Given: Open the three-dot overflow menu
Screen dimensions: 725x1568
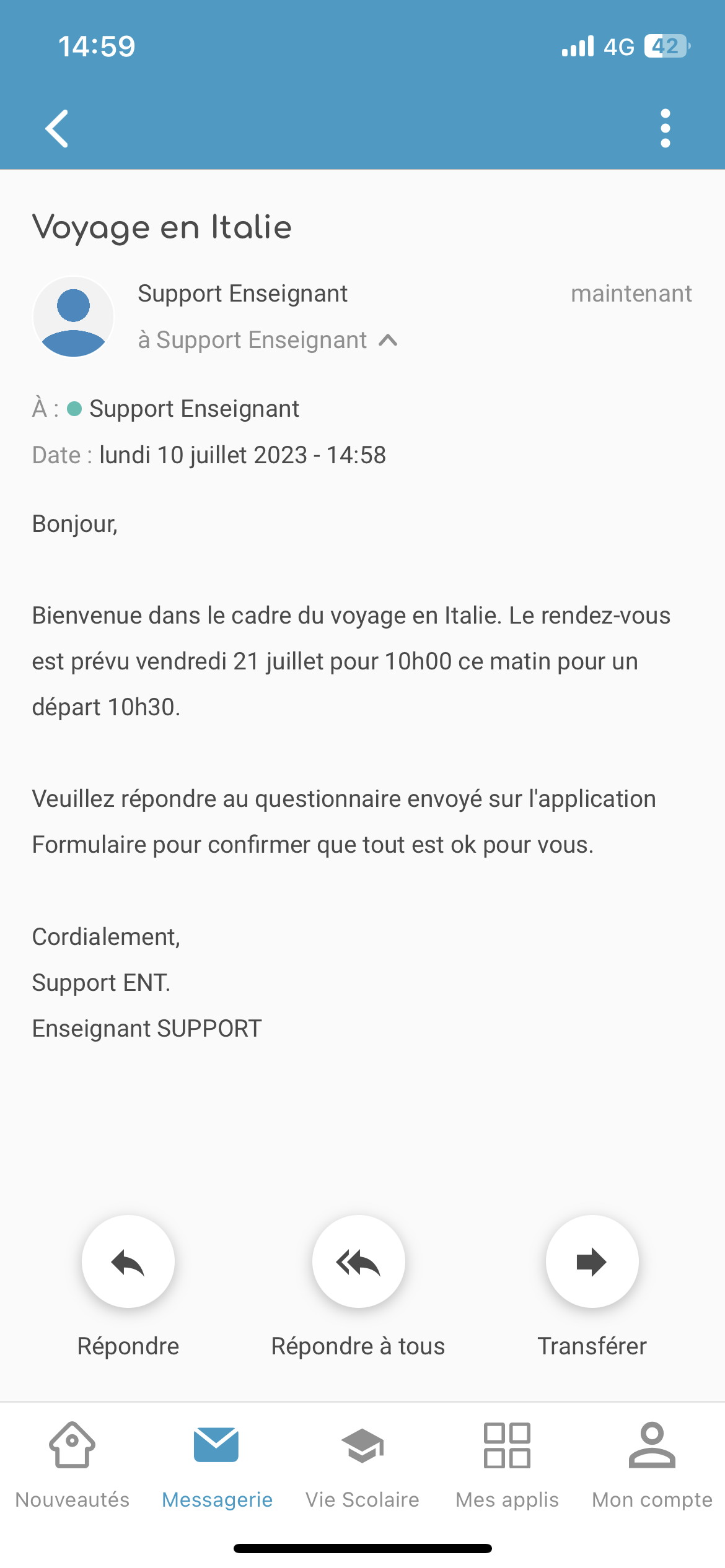Looking at the screenshot, I should [665, 129].
